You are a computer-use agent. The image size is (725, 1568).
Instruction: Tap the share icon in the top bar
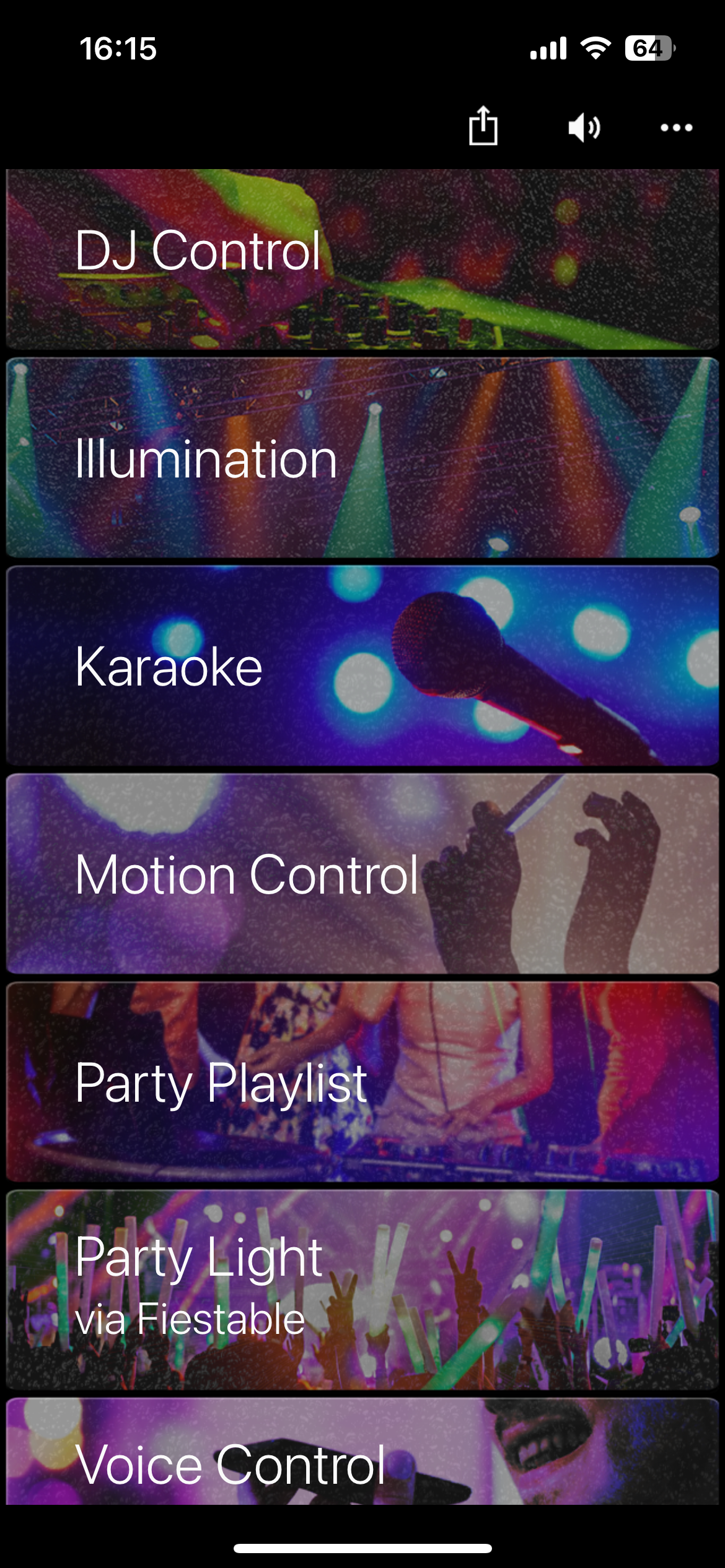(483, 126)
